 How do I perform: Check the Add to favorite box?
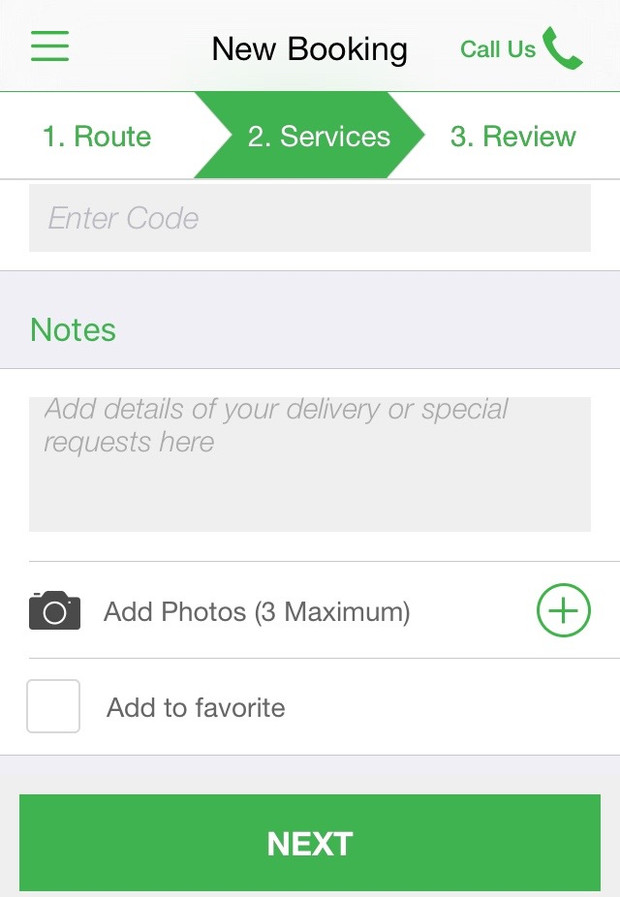pos(53,707)
